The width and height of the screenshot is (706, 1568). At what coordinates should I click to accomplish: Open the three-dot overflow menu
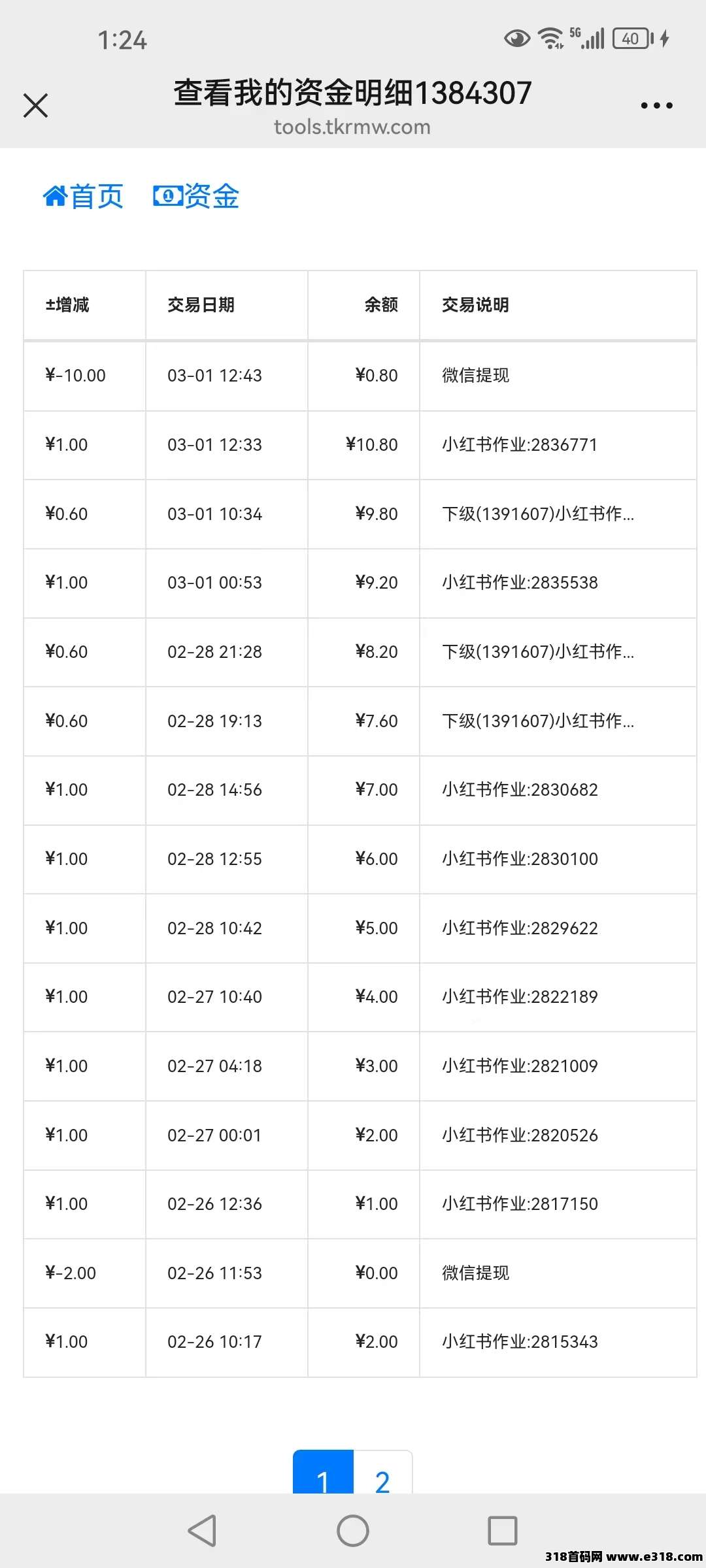[x=656, y=105]
